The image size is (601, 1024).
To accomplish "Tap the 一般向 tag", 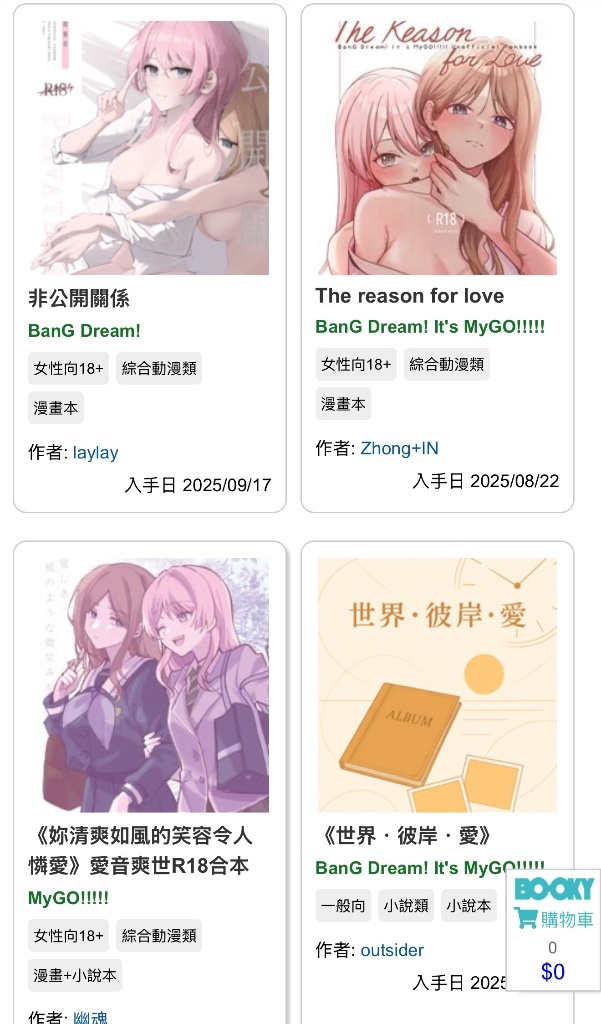I will pos(343,906).
